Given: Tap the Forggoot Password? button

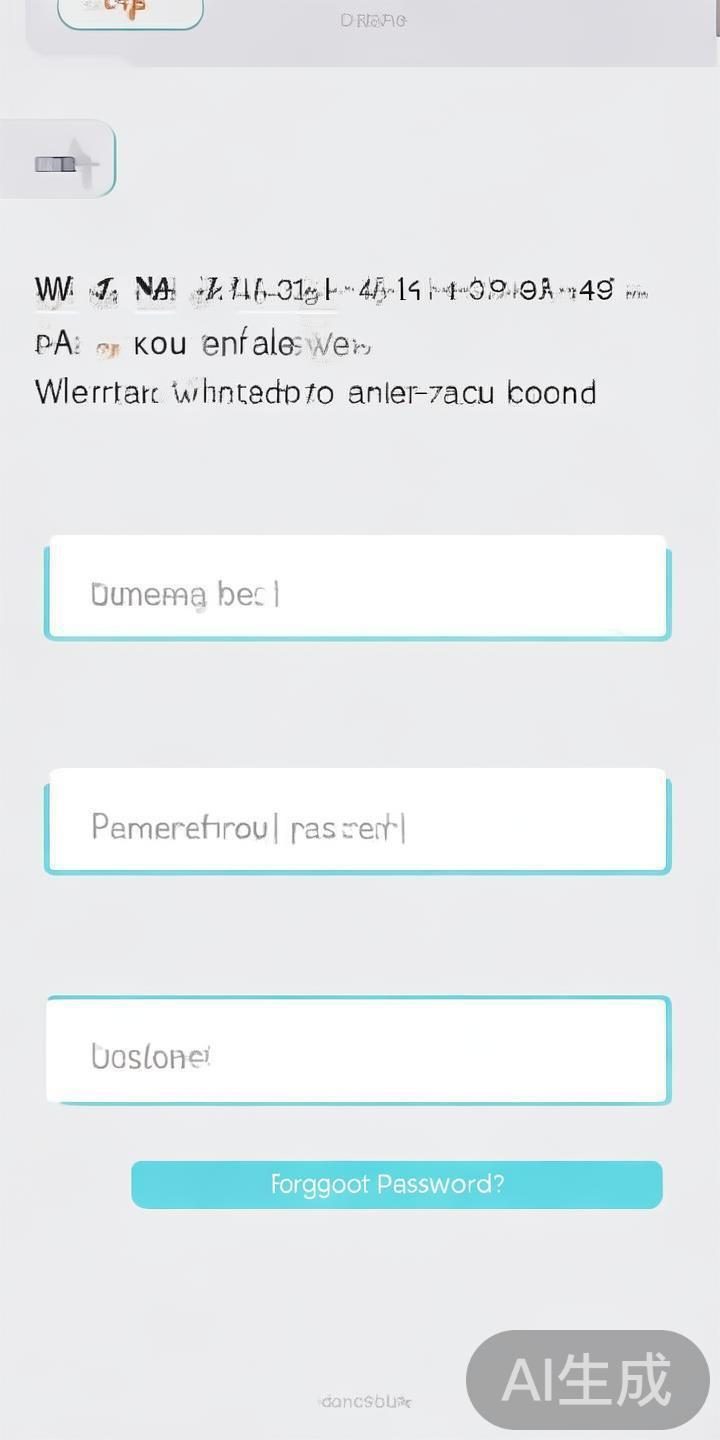Looking at the screenshot, I should [396, 1185].
